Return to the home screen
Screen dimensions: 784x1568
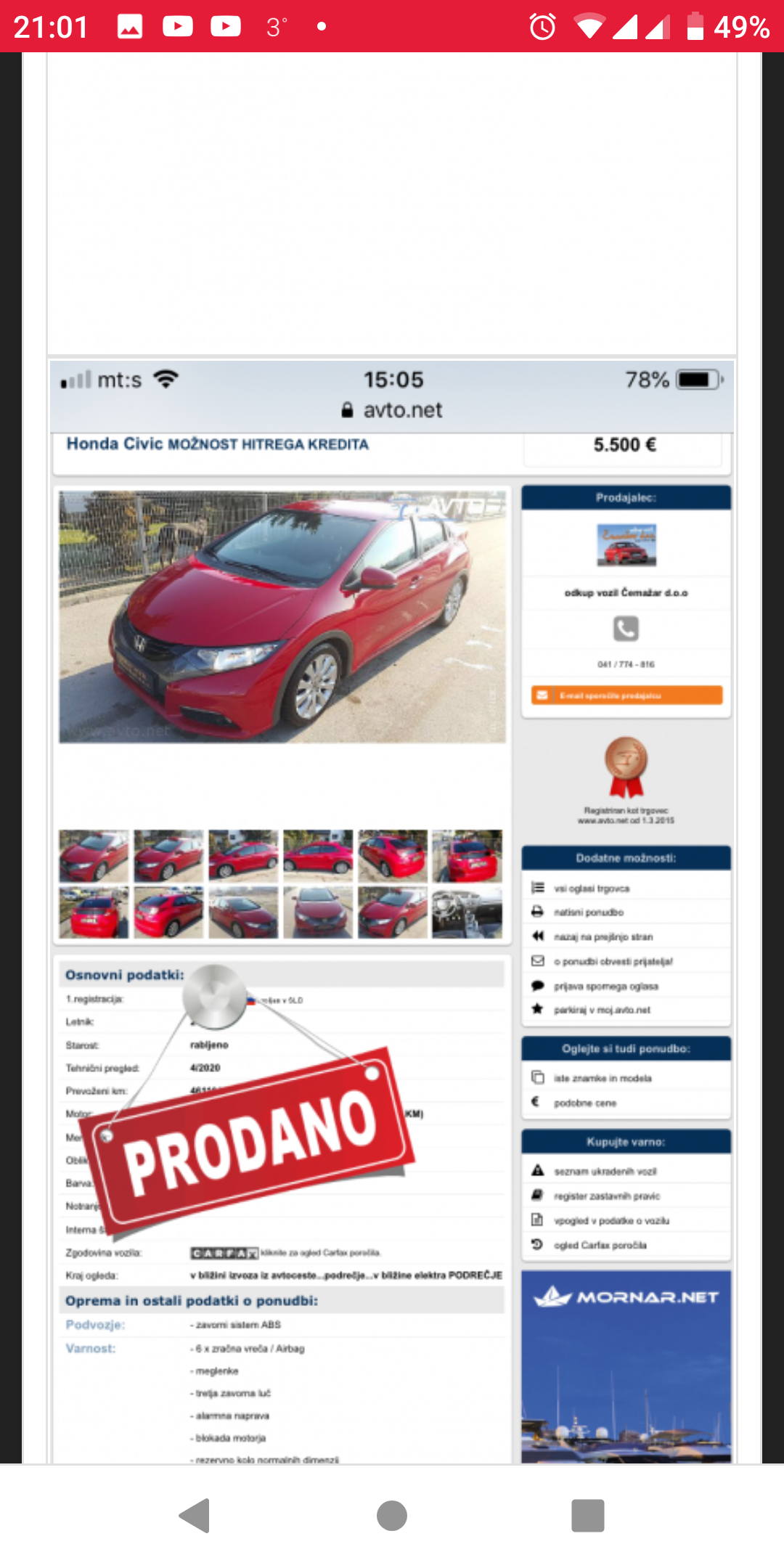click(392, 1516)
